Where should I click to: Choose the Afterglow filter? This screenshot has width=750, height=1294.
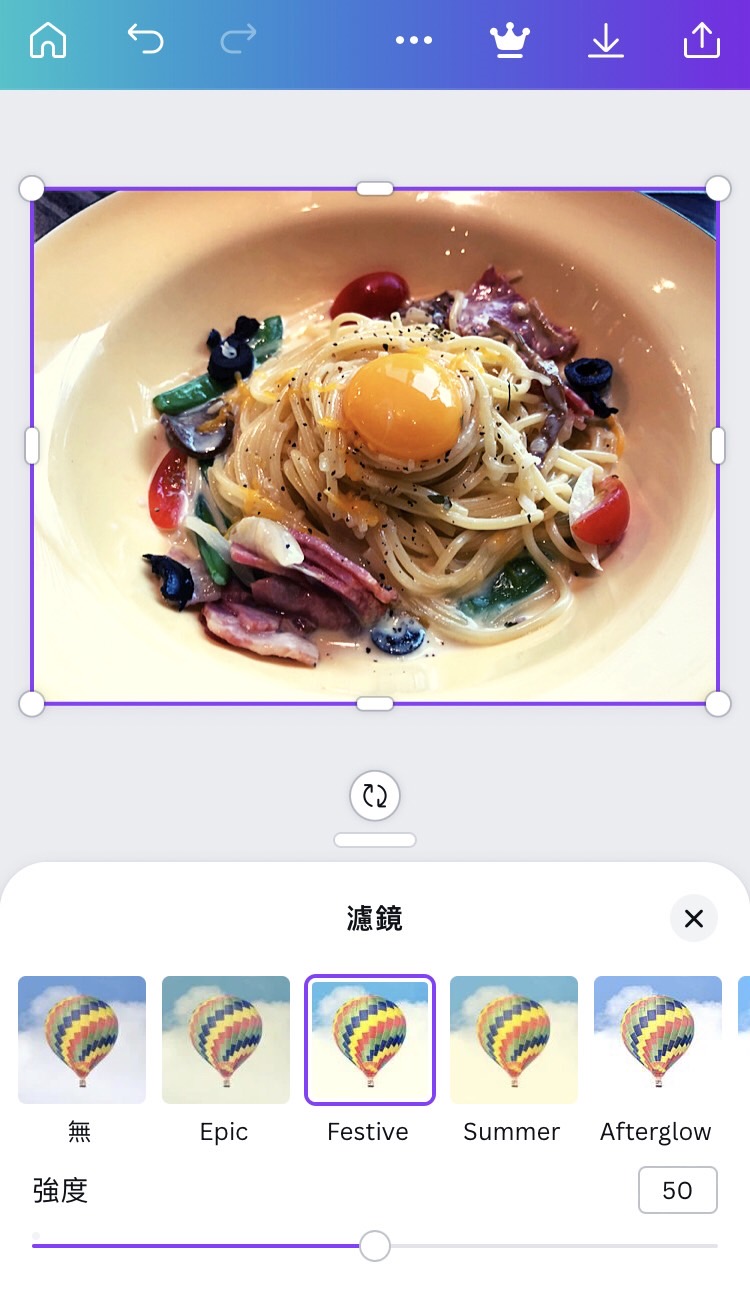point(657,1039)
